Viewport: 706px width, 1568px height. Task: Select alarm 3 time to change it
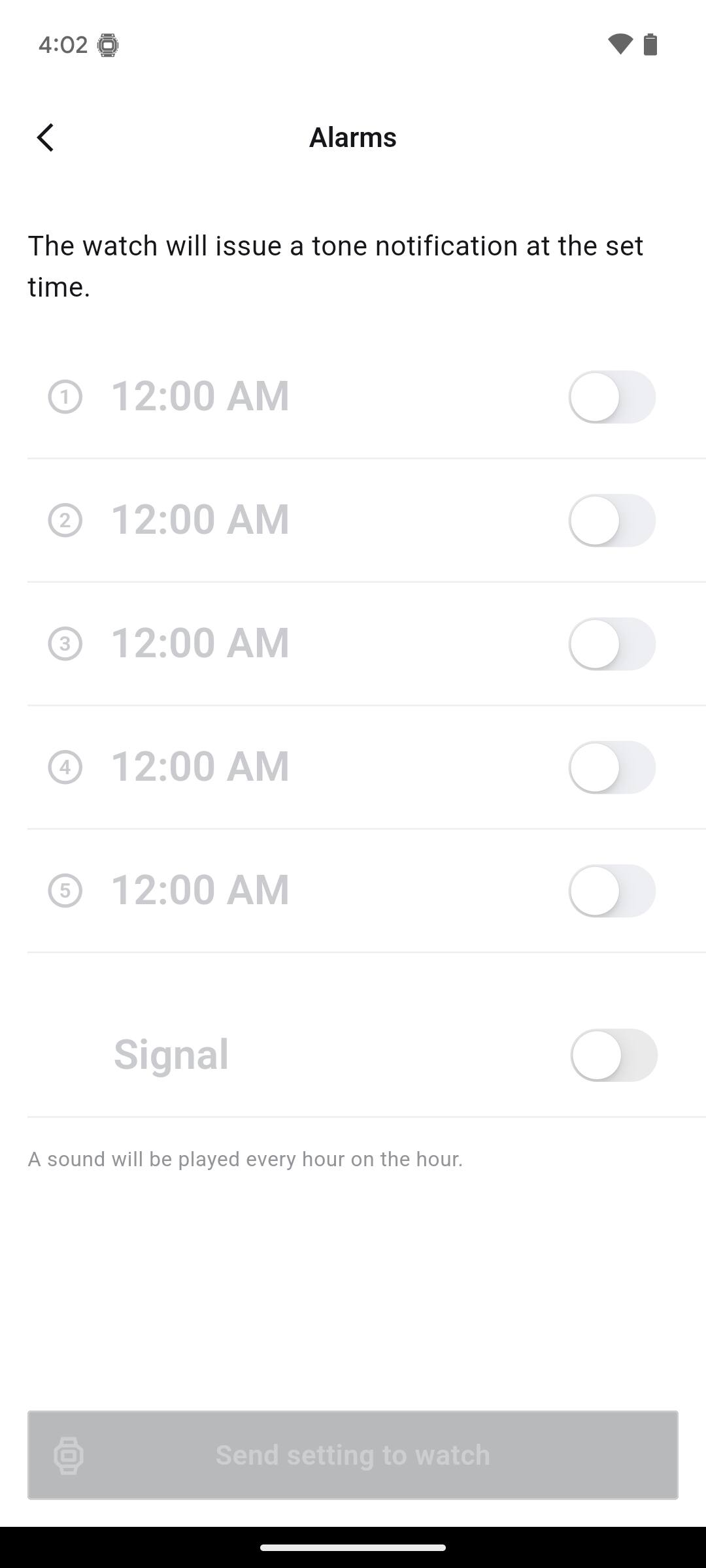200,643
